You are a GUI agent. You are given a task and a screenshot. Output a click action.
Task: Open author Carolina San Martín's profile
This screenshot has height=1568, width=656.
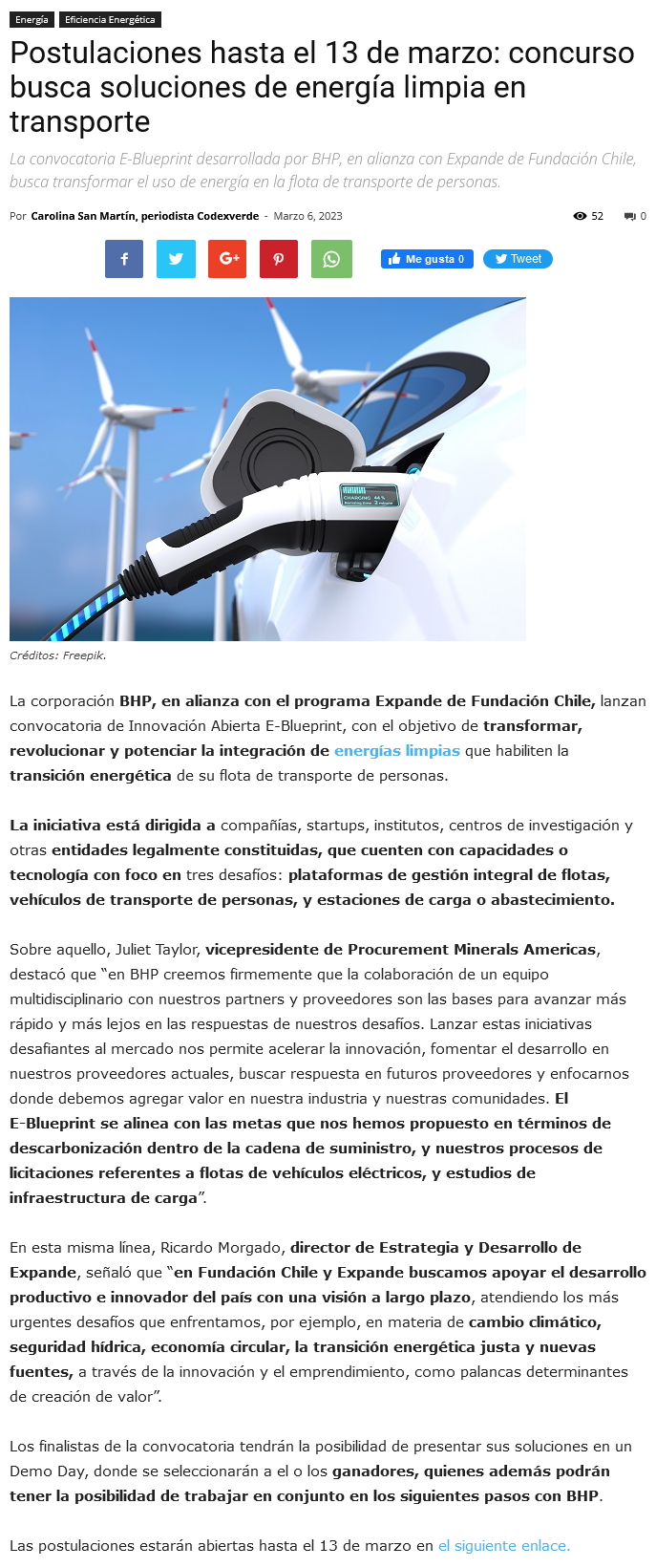pyautogui.click(x=144, y=216)
